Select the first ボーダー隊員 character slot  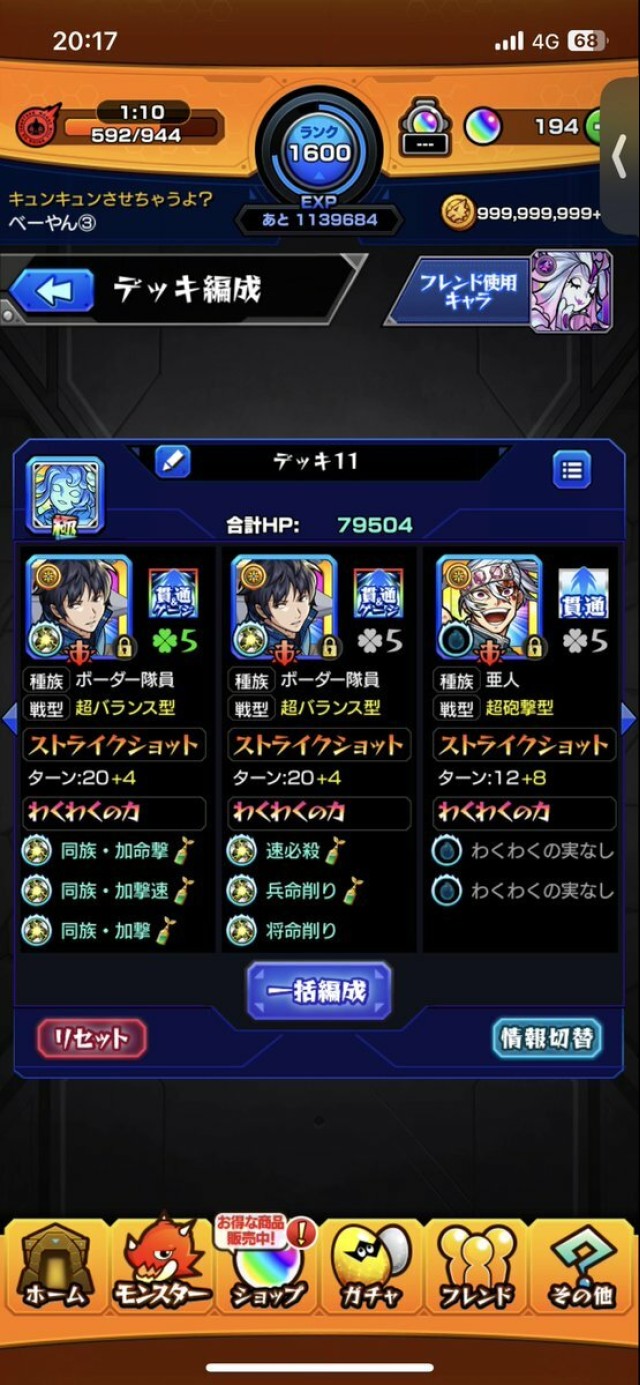[x=79, y=607]
